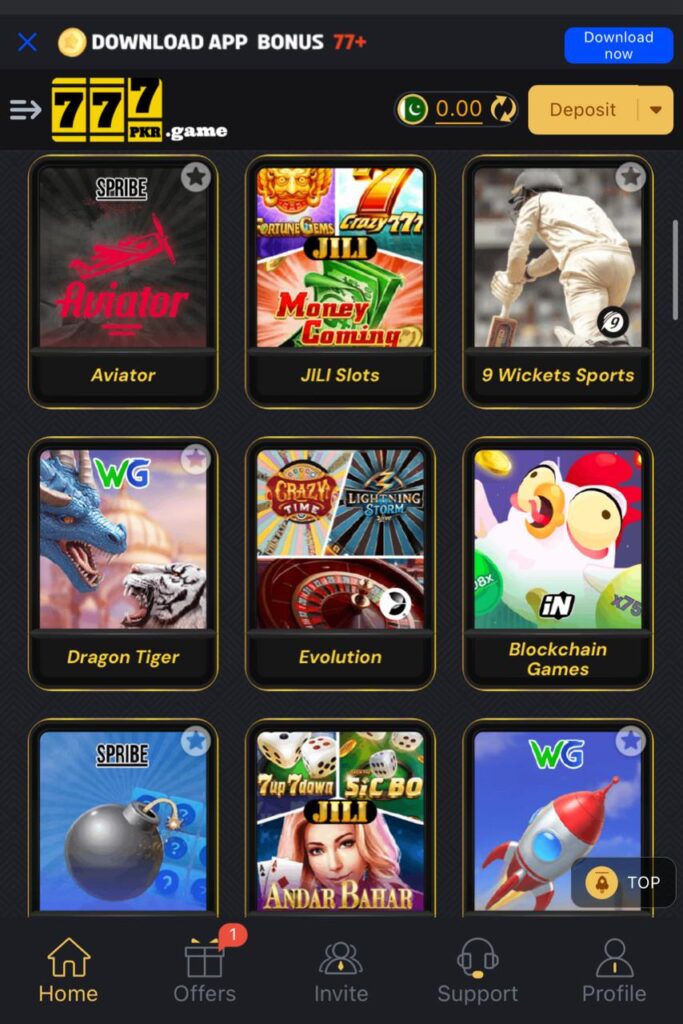This screenshot has height=1024, width=683.
Task: Open 9 Wickets Sports
Action: coord(558,280)
